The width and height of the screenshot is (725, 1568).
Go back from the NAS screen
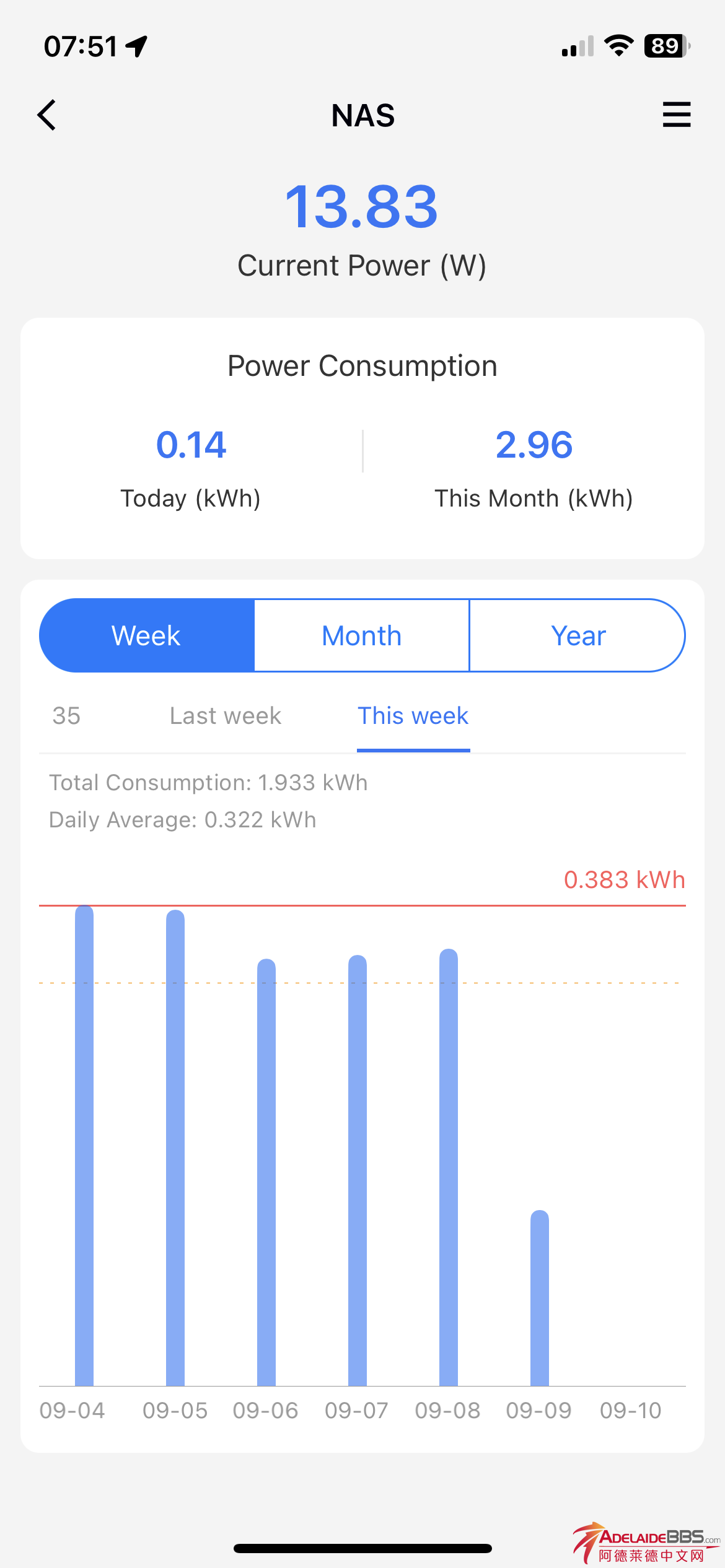tap(47, 115)
